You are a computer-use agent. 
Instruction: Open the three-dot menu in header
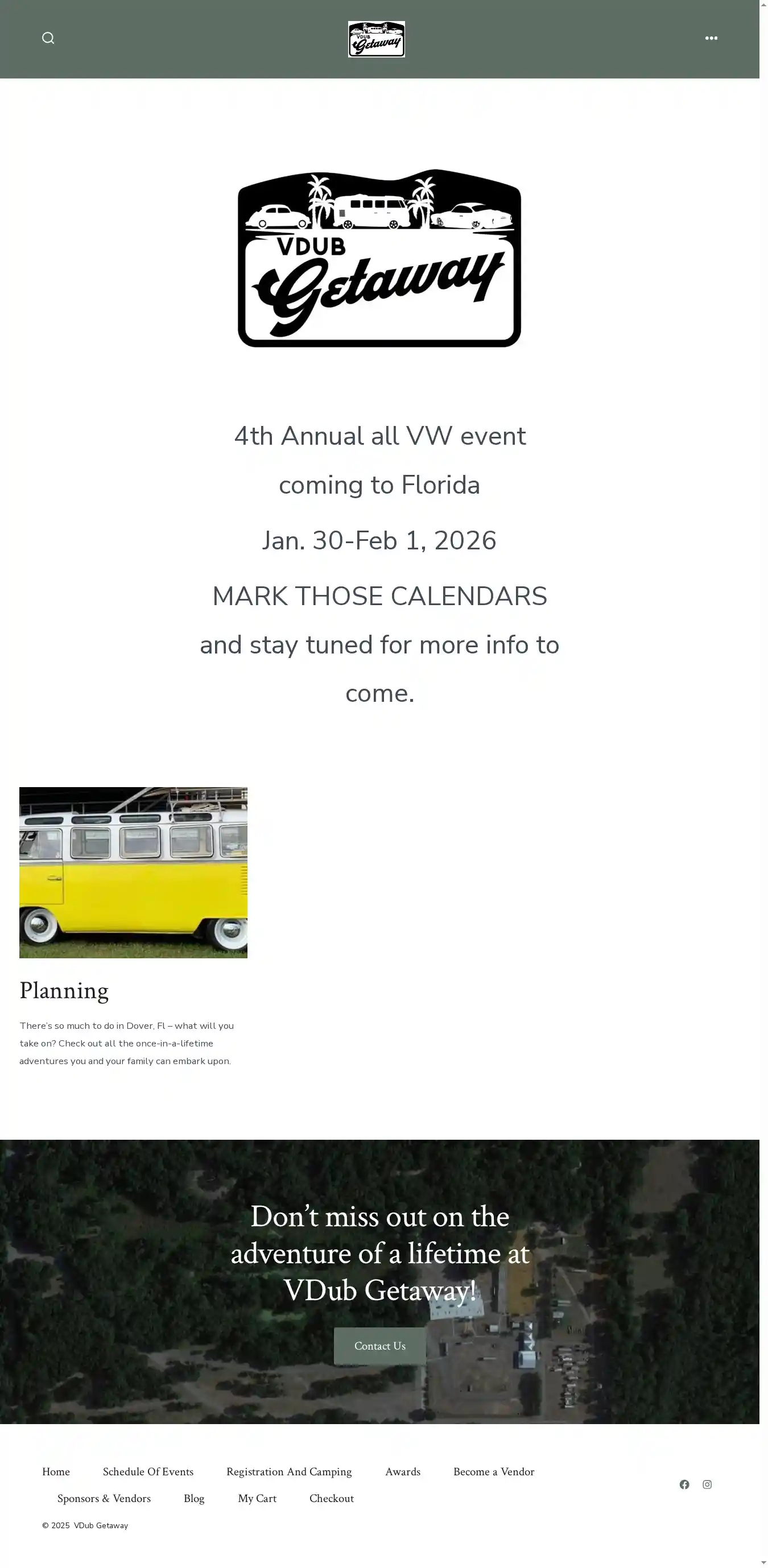pos(711,38)
